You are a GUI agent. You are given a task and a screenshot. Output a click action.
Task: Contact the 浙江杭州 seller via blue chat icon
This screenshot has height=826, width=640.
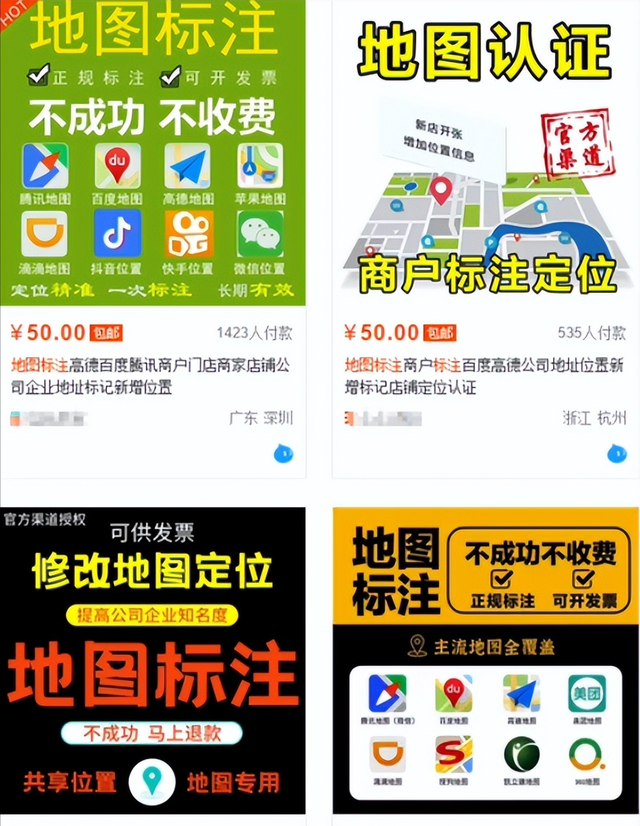click(x=616, y=454)
